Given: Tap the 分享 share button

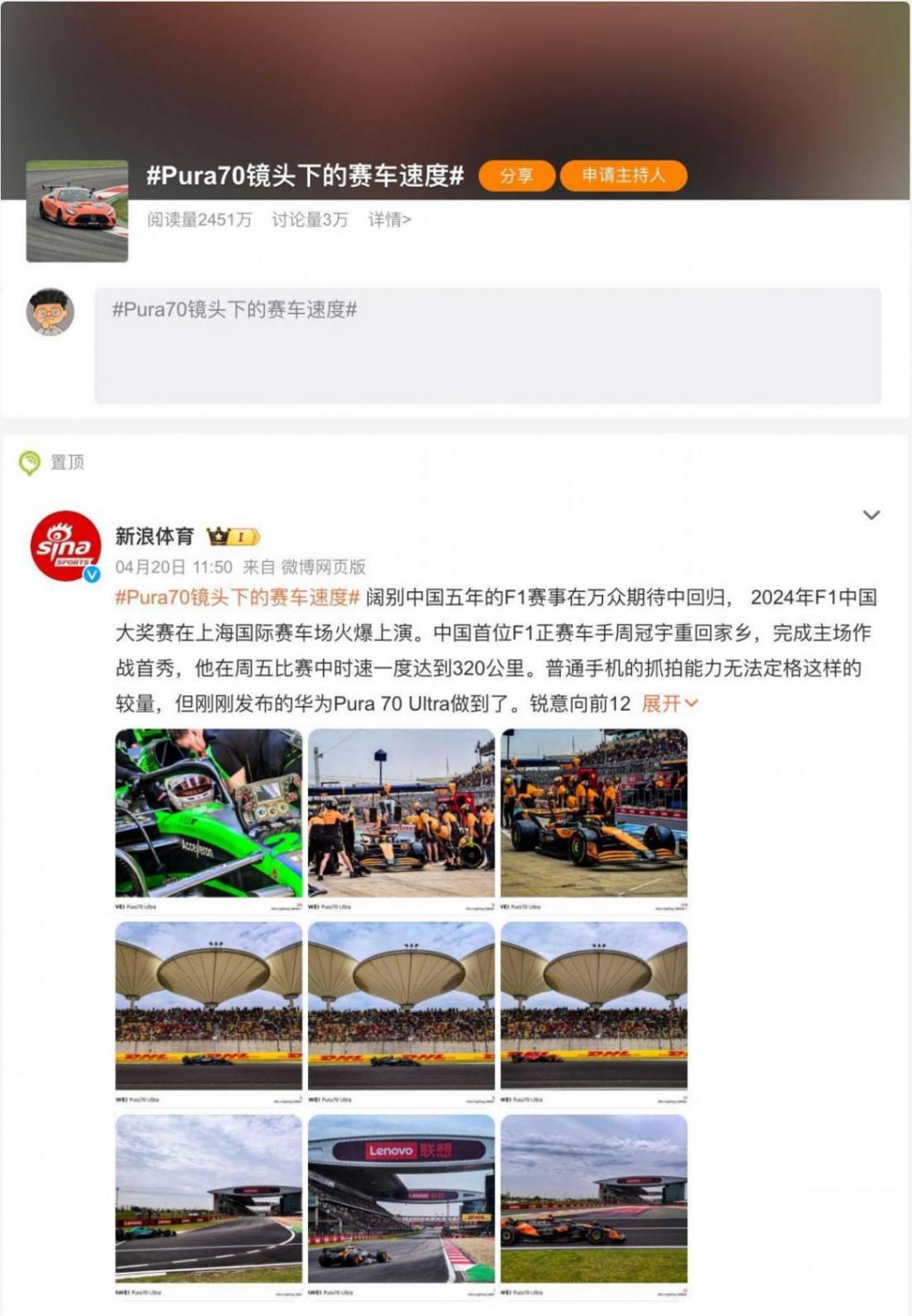Looking at the screenshot, I should point(516,175).
